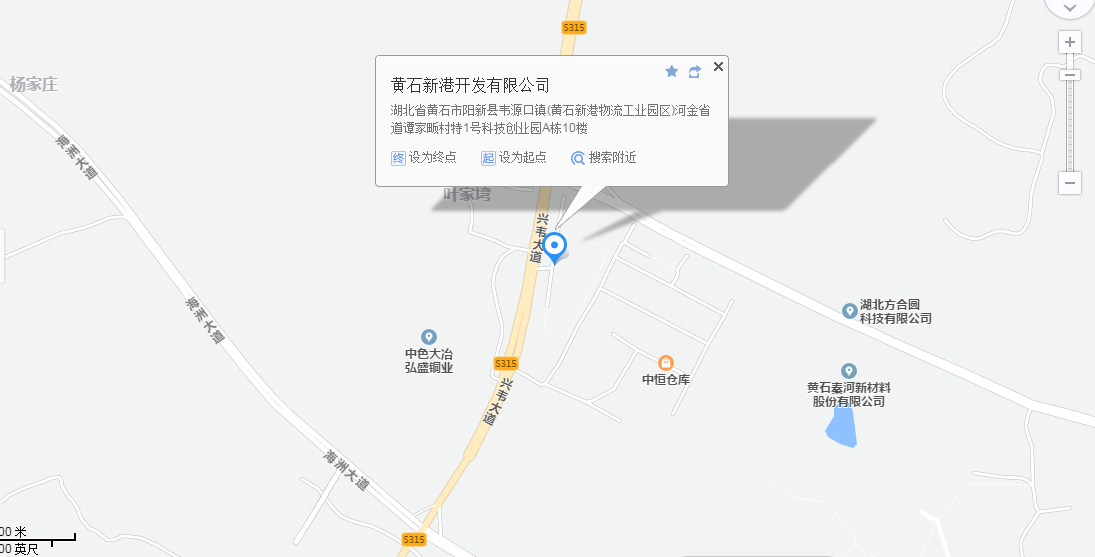Open 中色大冶弘盛铜业 map marker
This screenshot has width=1095, height=557.
[x=429, y=337]
